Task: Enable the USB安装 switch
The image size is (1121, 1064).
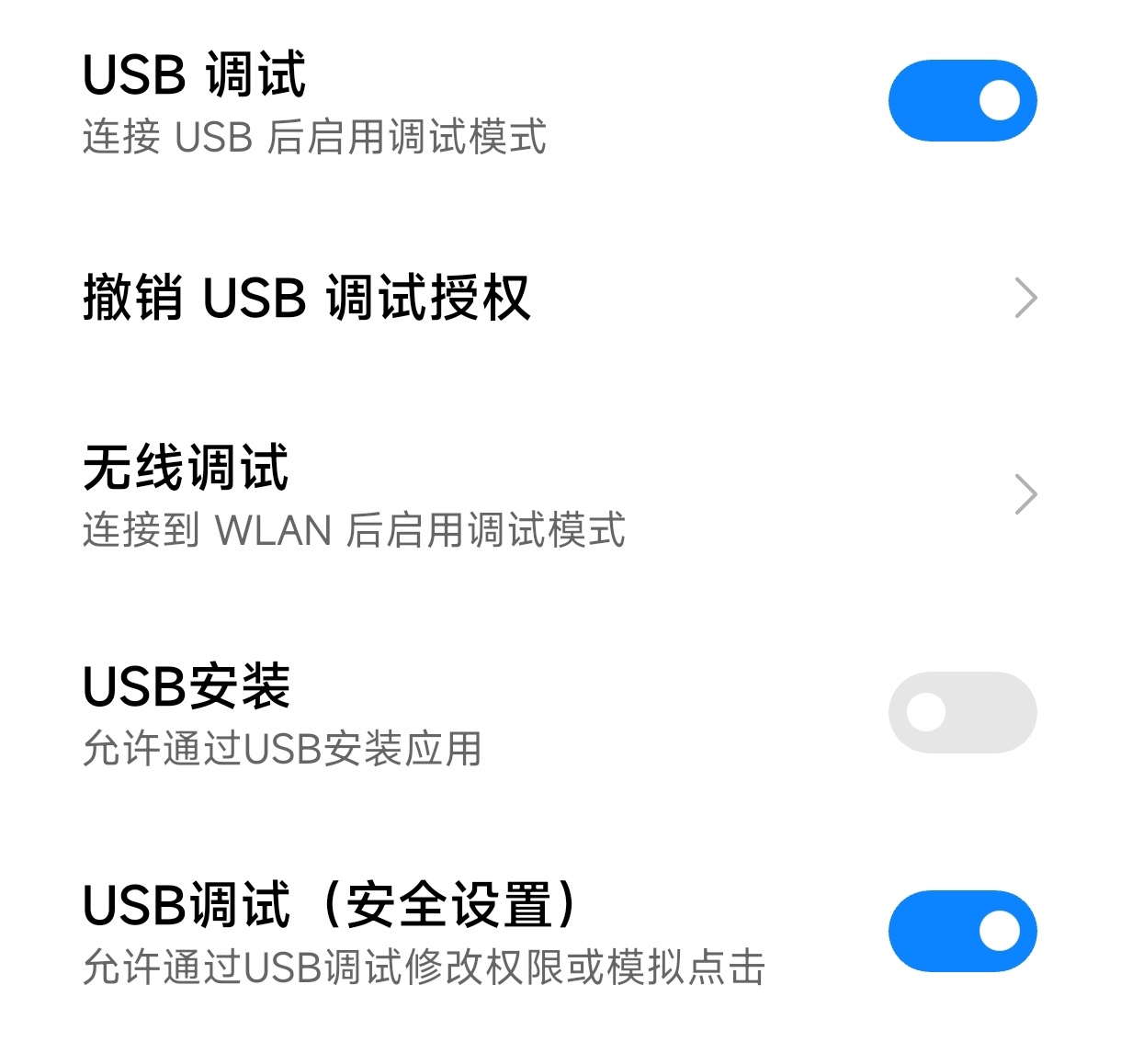Action: [962, 712]
